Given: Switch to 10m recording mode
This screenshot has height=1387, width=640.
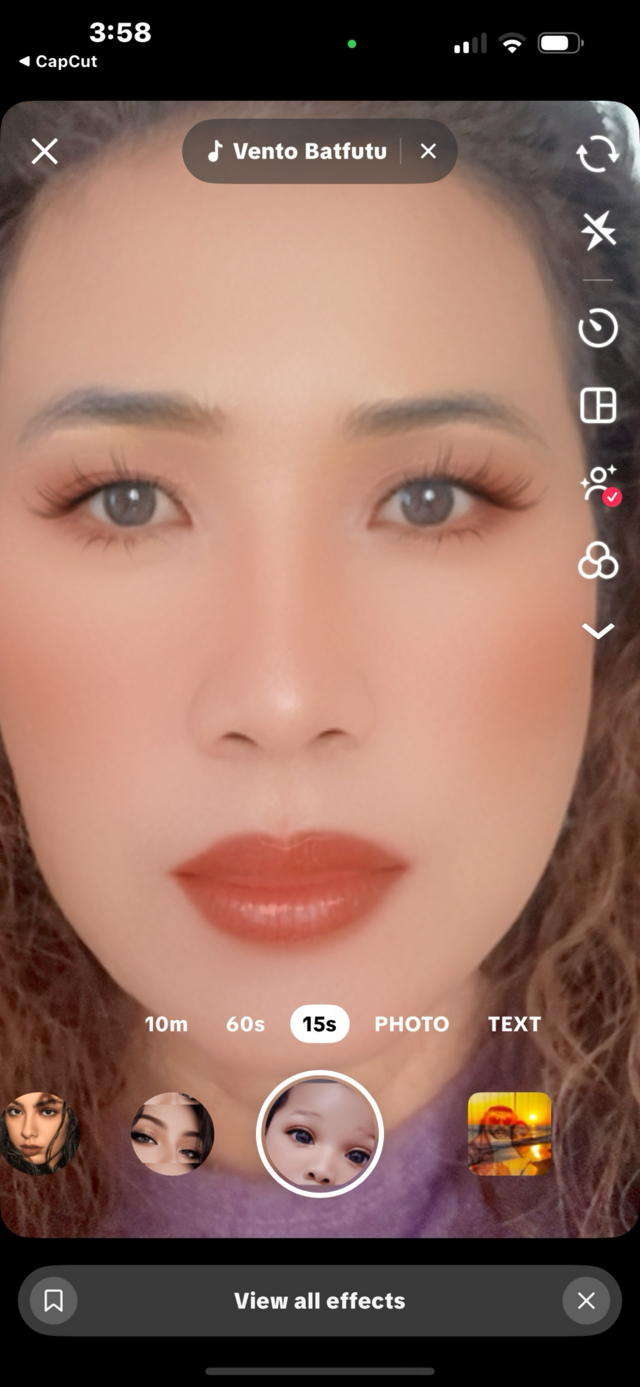Looking at the screenshot, I should click(166, 1024).
